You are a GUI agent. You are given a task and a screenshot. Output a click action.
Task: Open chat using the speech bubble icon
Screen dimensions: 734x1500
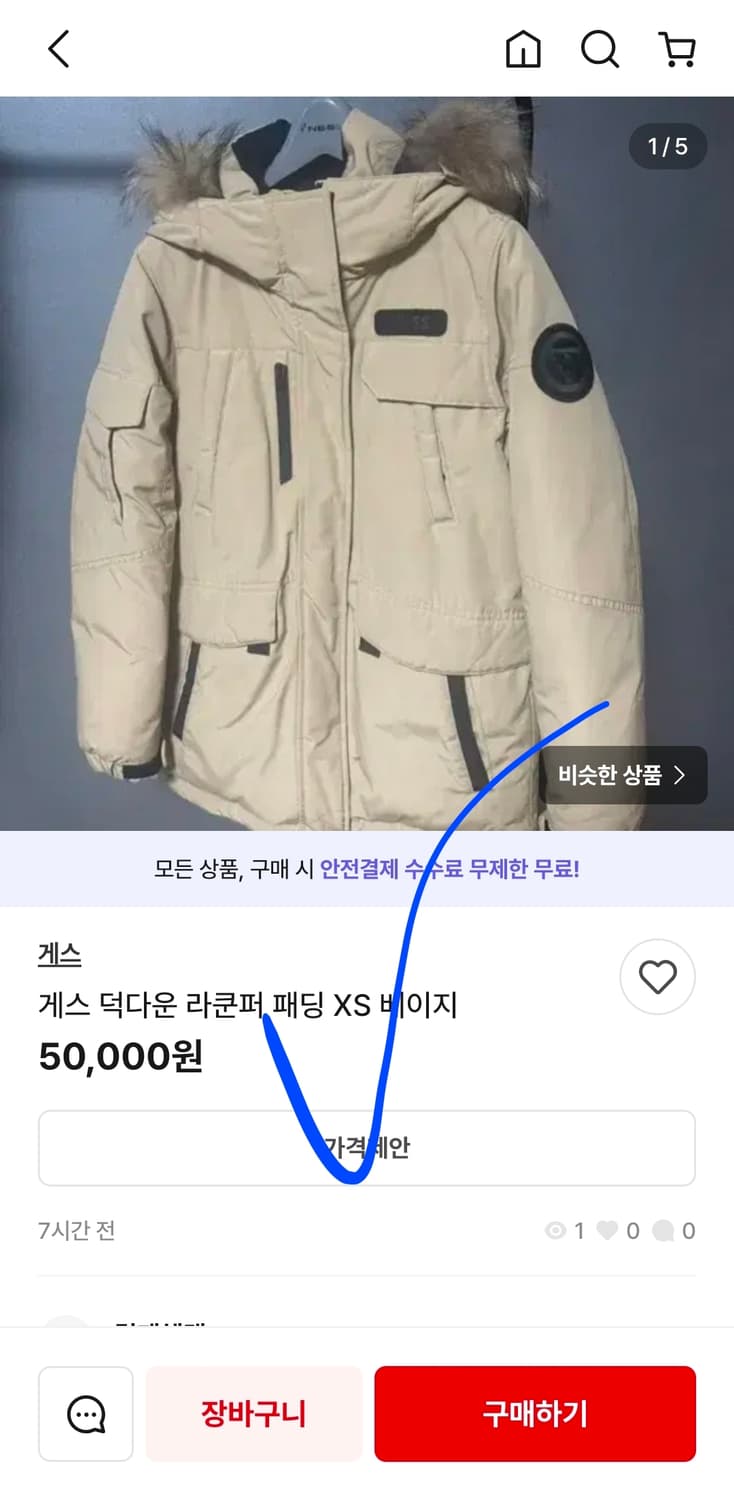click(85, 1413)
